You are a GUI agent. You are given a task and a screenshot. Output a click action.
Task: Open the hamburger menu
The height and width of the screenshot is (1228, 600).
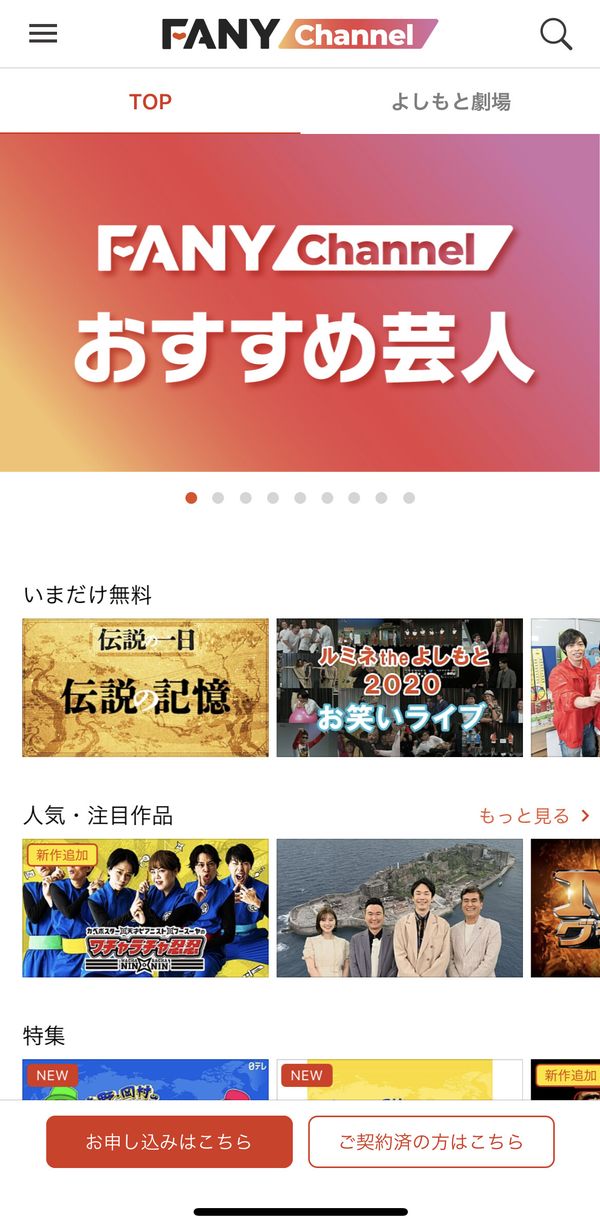pos(43,34)
